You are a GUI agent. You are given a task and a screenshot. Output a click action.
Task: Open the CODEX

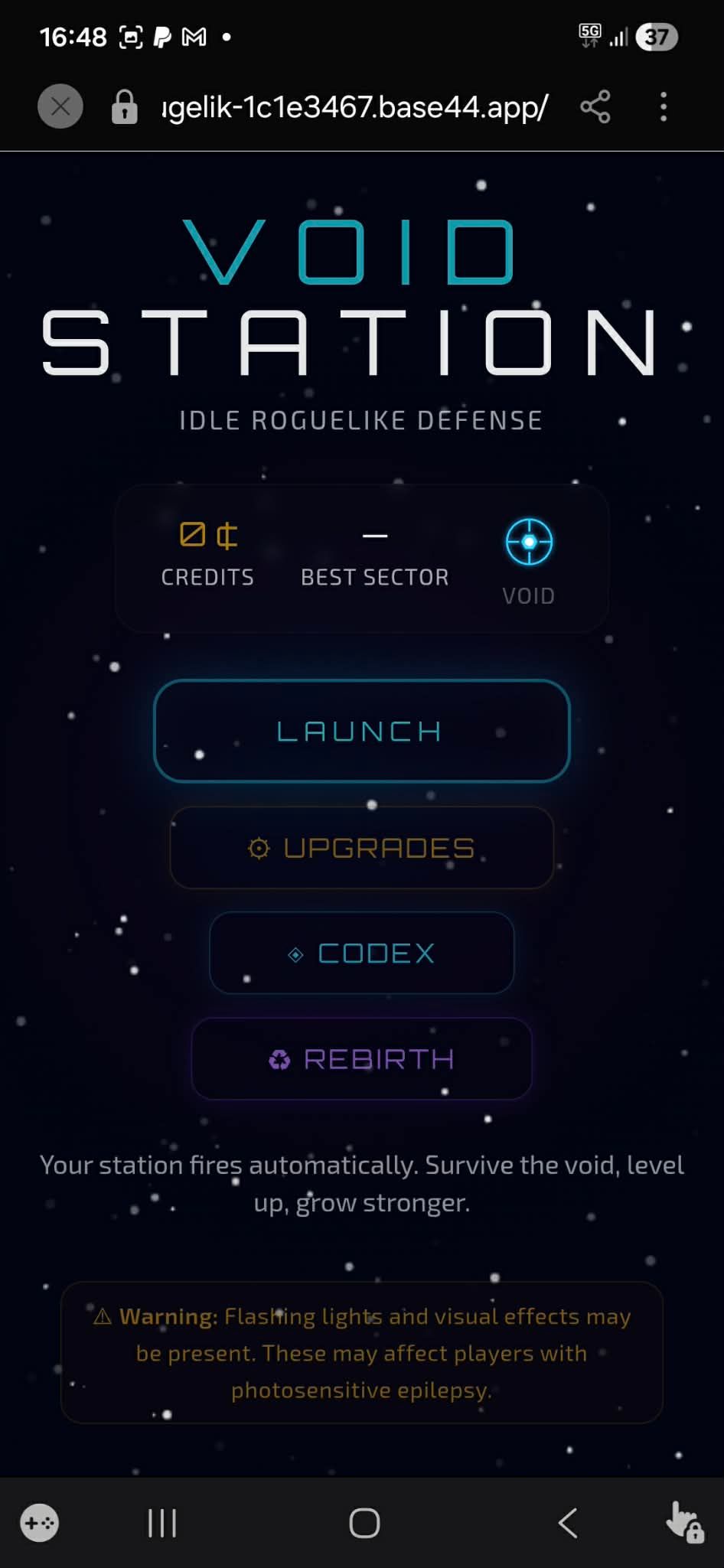(x=361, y=954)
